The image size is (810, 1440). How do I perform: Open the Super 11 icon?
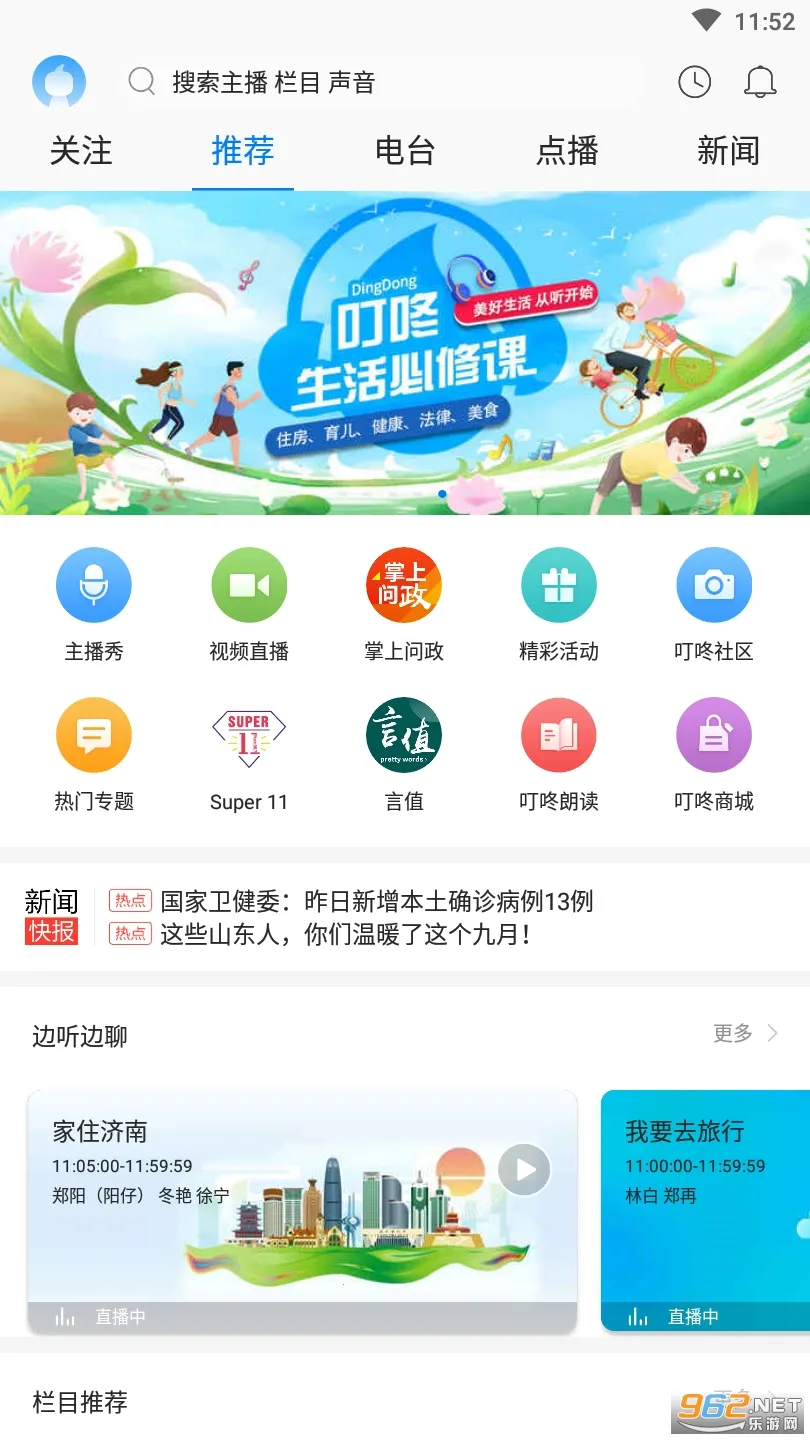pyautogui.click(x=249, y=735)
